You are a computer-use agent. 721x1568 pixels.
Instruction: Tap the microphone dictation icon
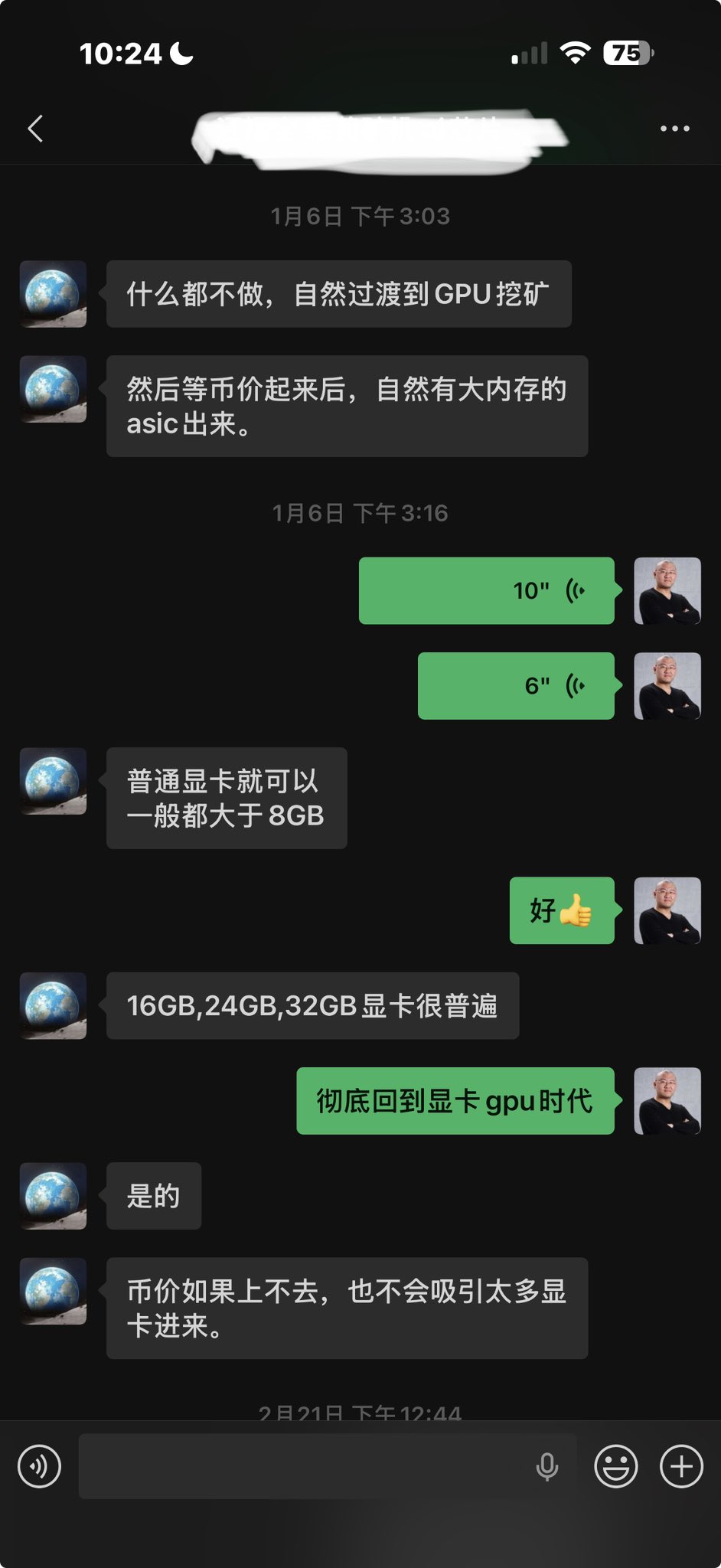click(546, 1466)
